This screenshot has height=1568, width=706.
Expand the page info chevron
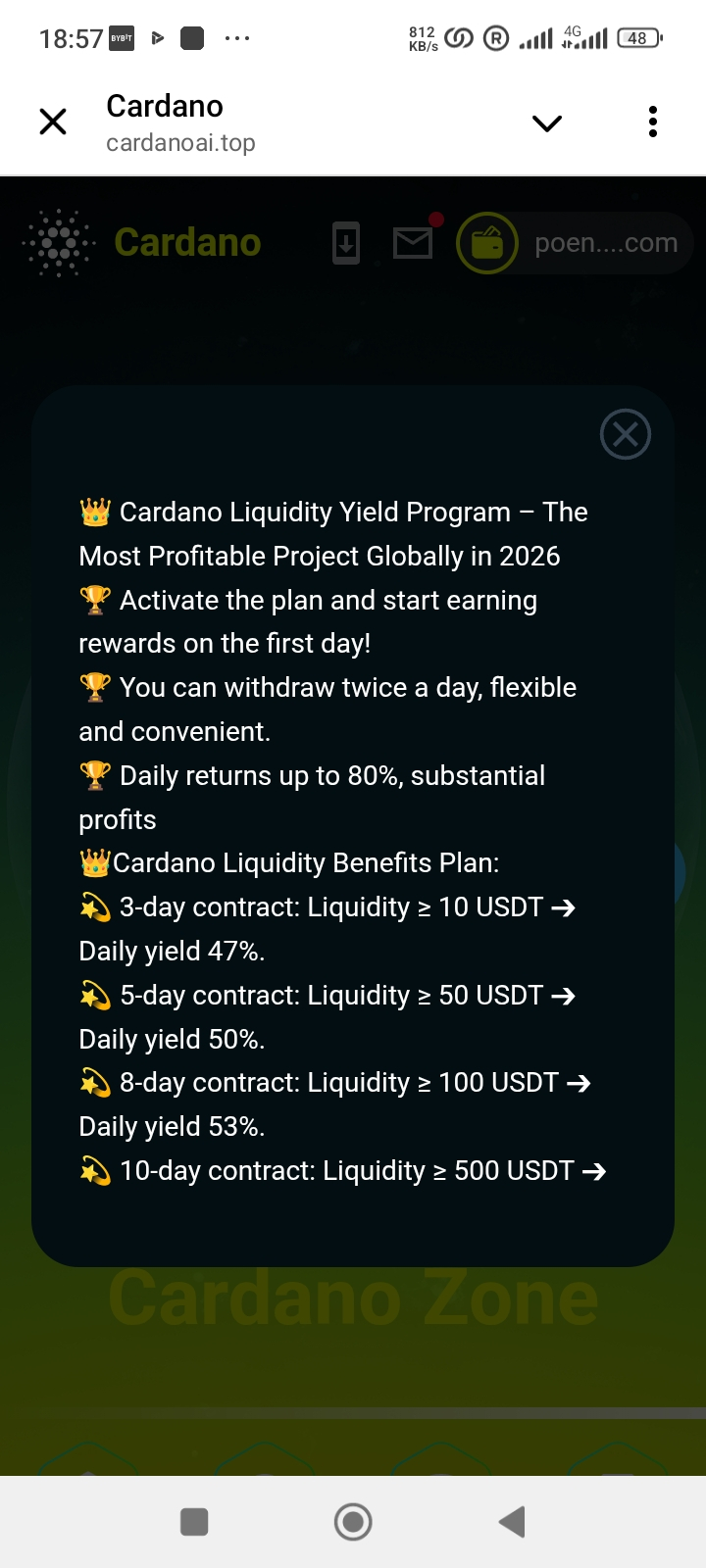[x=546, y=122]
